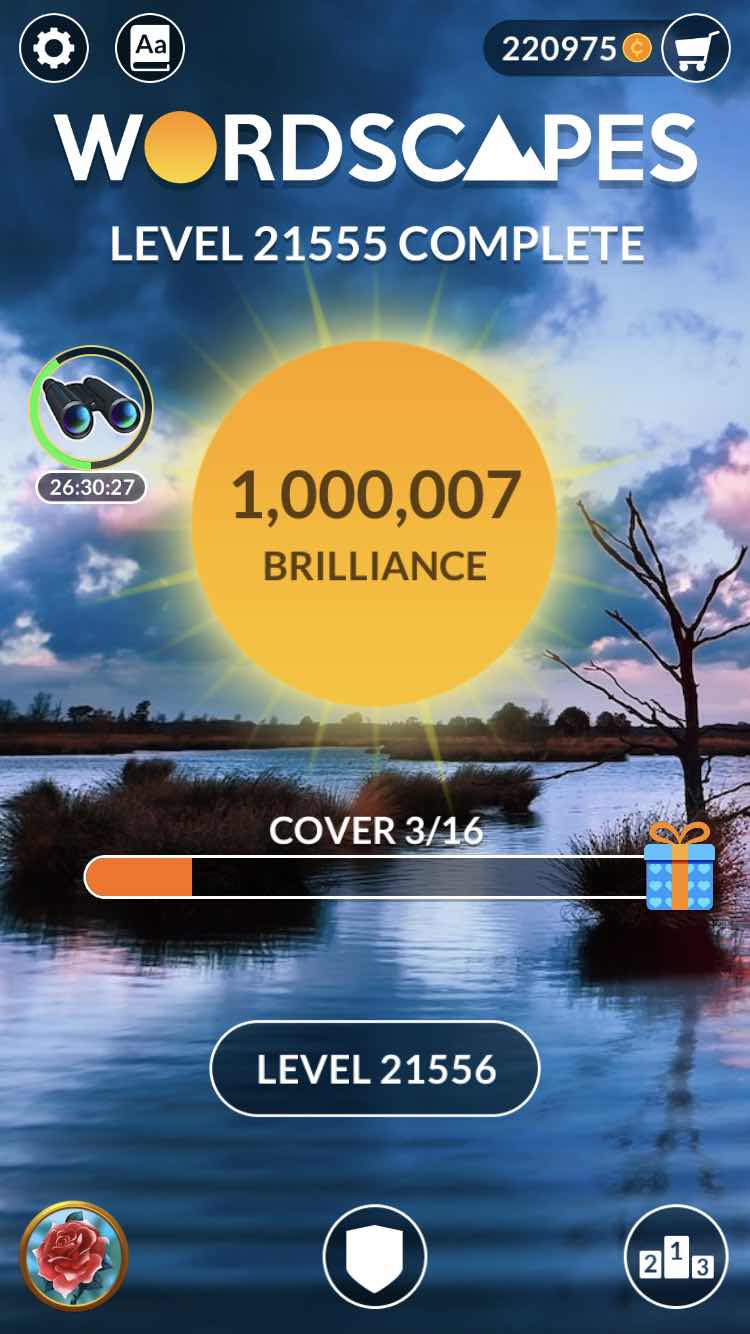Open the dictionary book icon
This screenshot has width=750, height=1334.
[x=150, y=47]
